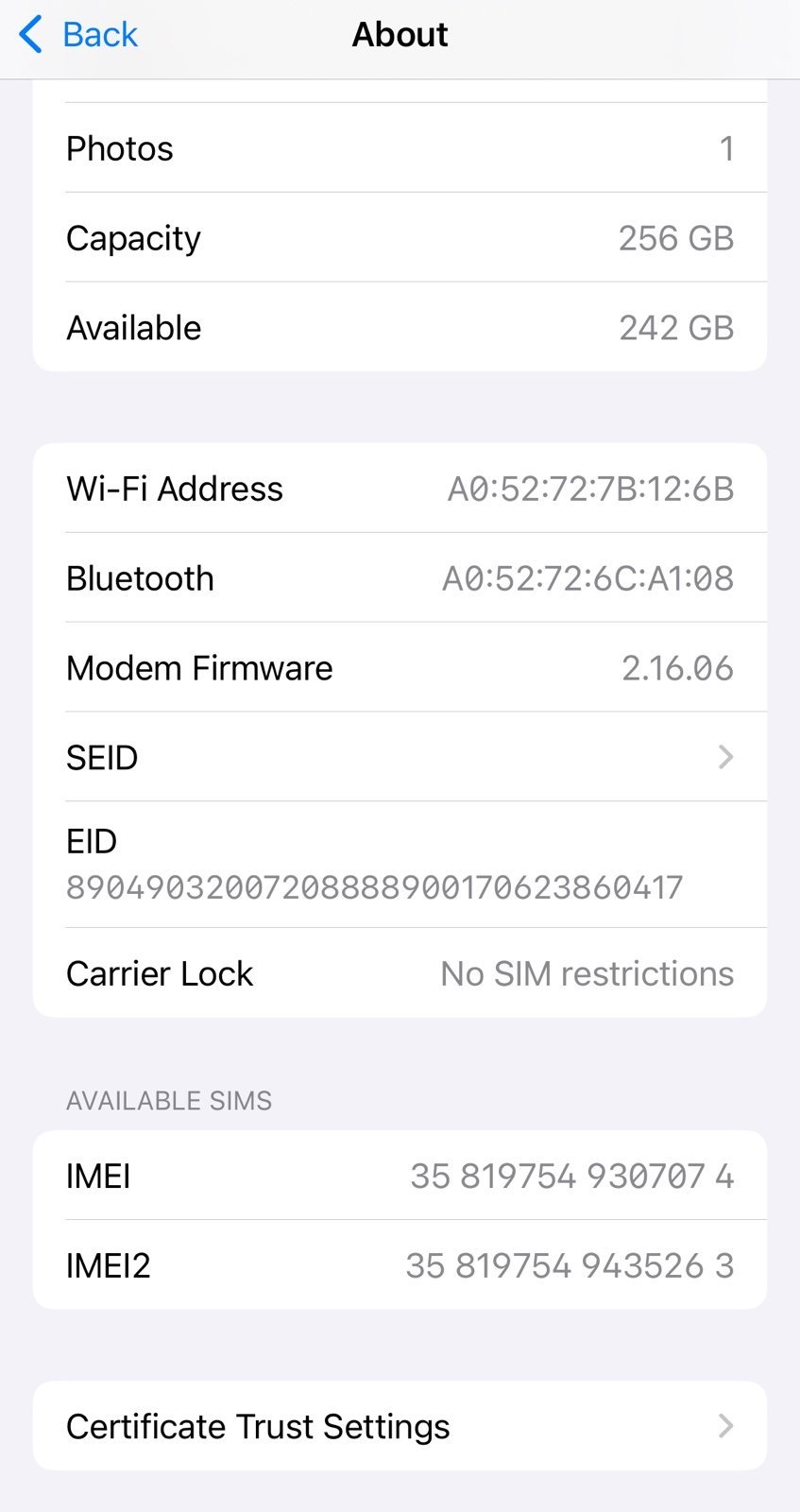The width and height of the screenshot is (800, 1512).
Task: Open Certificate Trust Settings
Action: [x=258, y=1426]
